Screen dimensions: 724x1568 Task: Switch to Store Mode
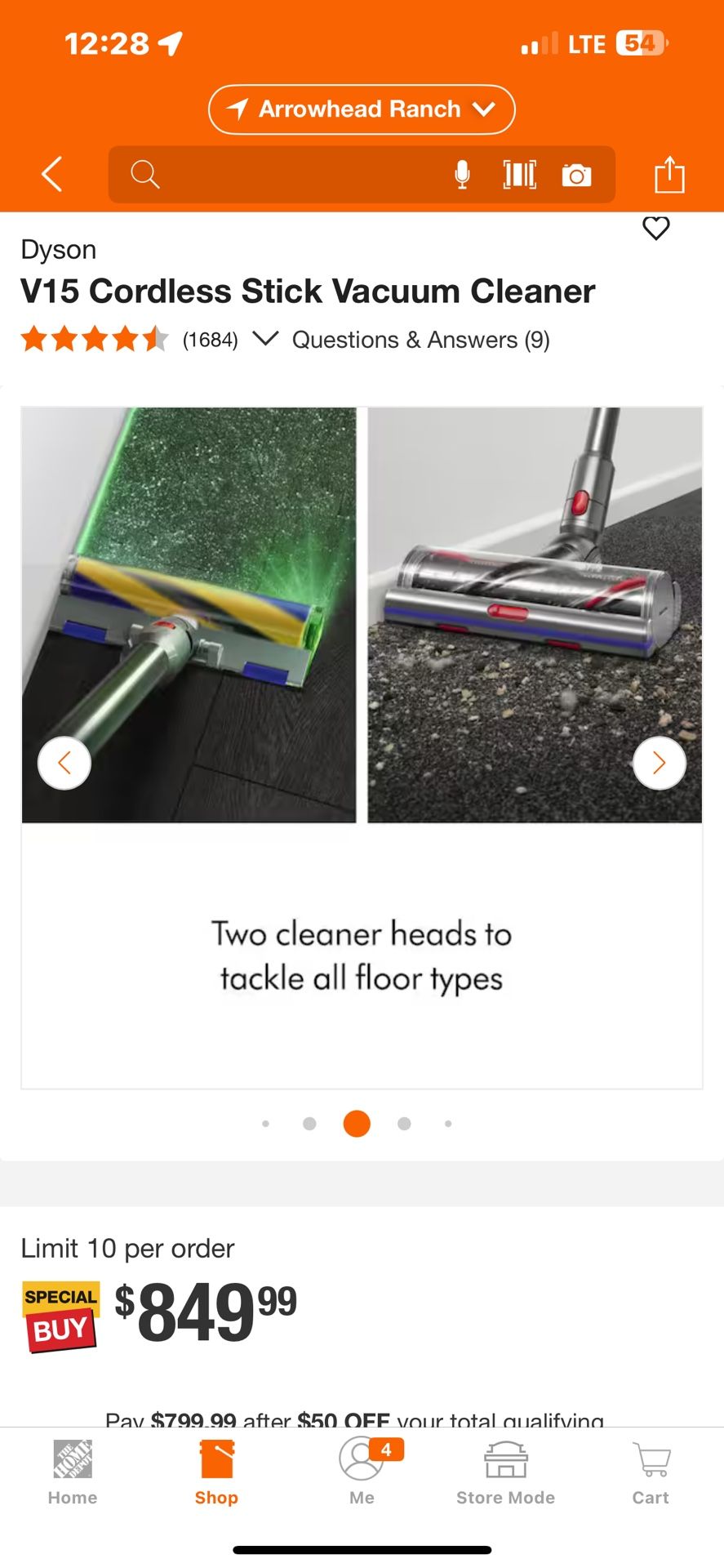click(x=506, y=1473)
